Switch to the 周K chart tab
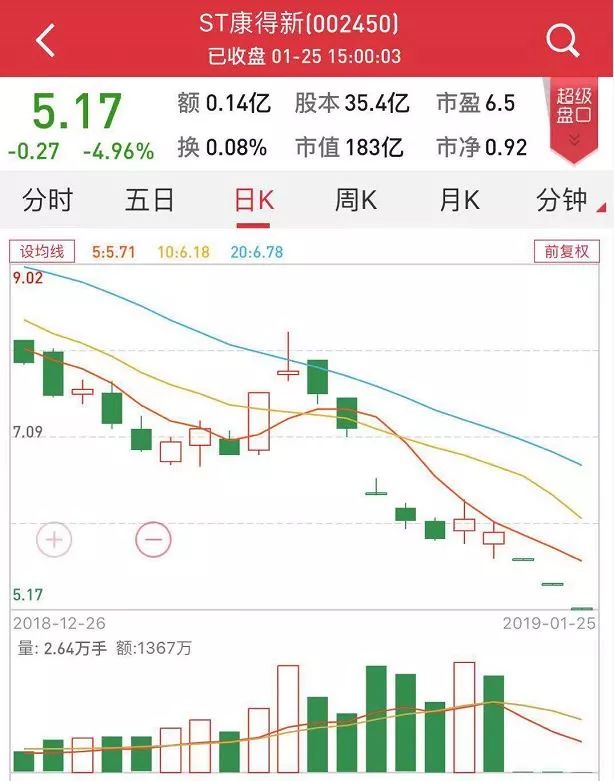 355,201
